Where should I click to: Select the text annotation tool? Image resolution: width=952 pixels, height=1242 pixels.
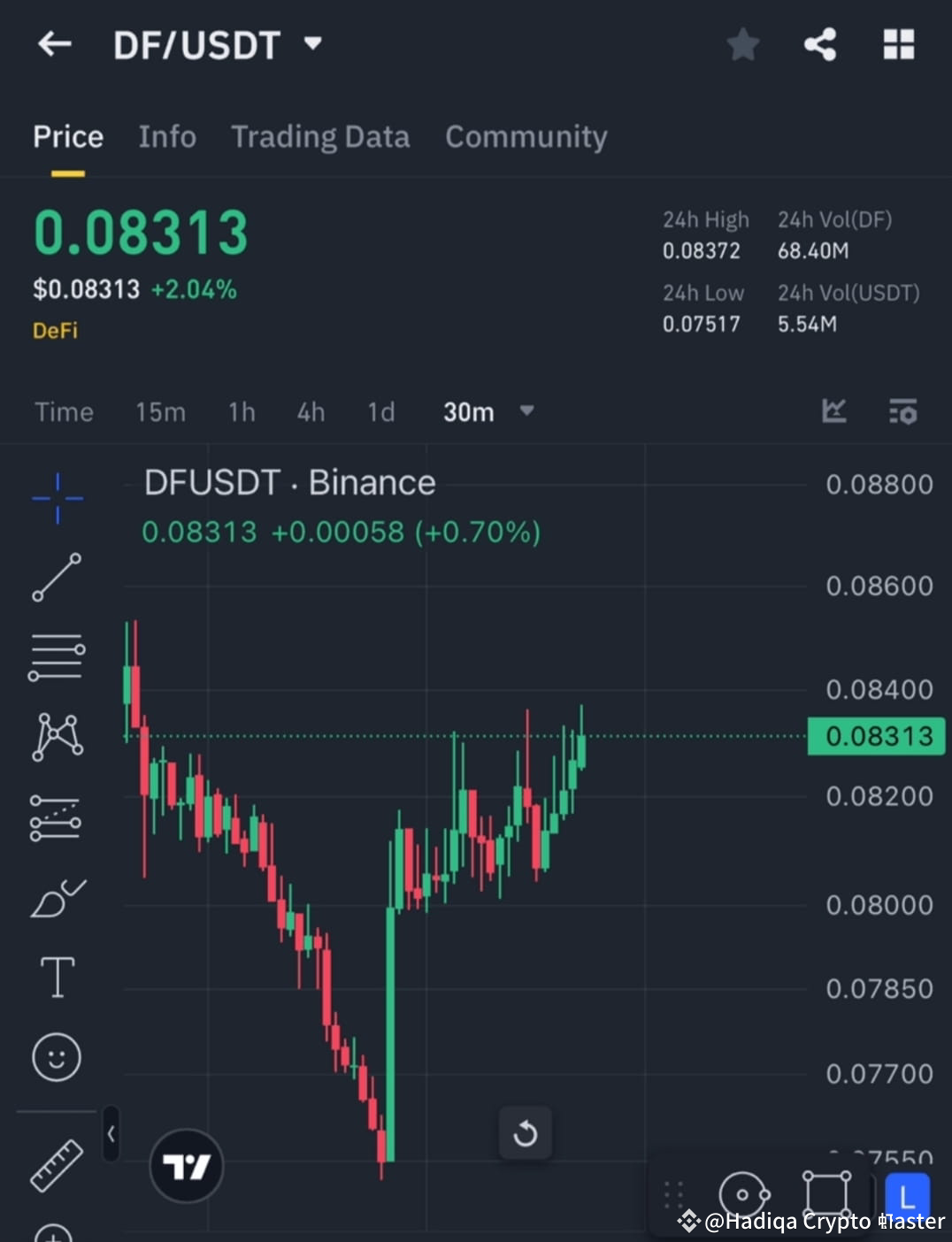point(56,977)
